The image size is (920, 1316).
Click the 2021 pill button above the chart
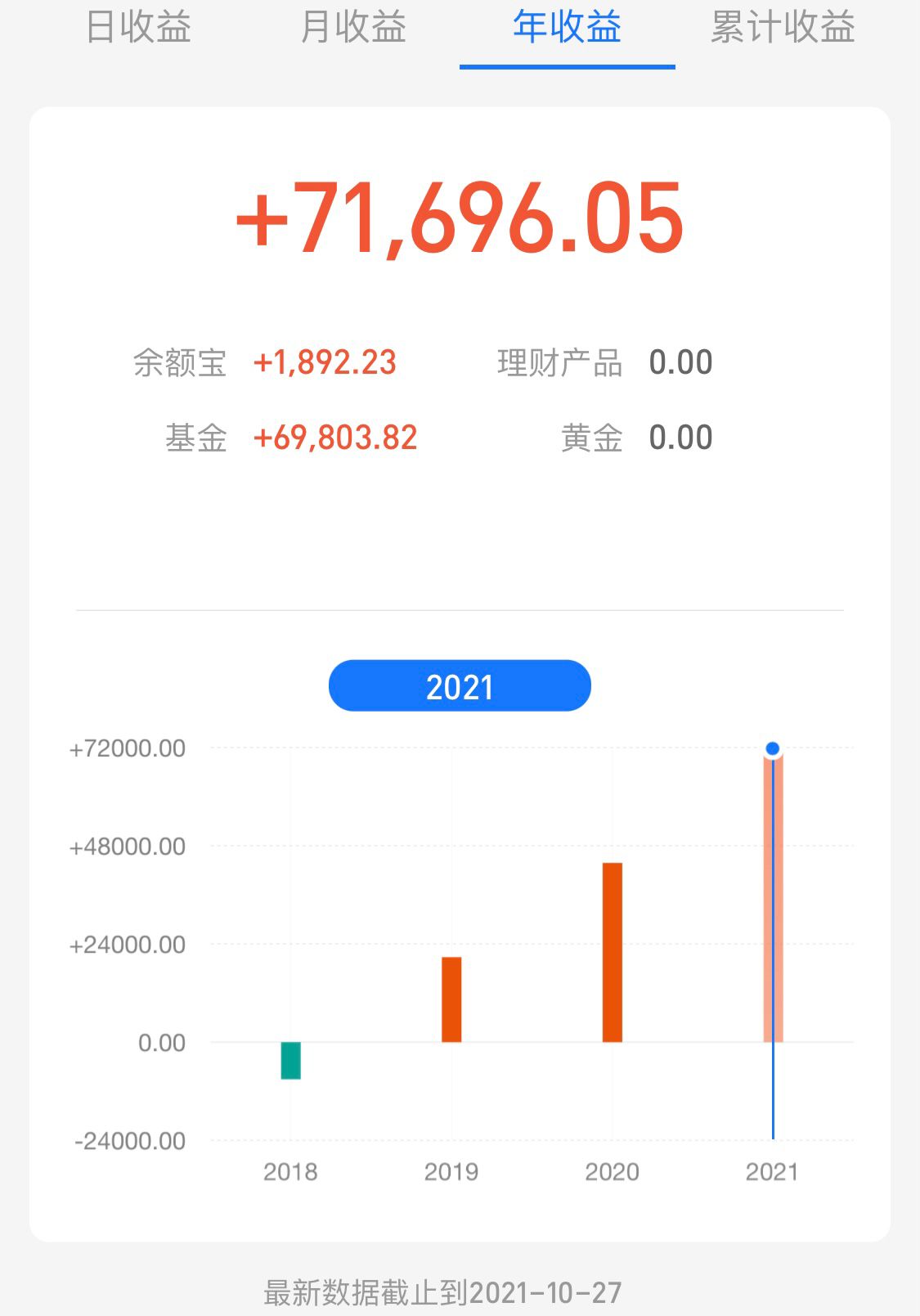pyautogui.click(x=460, y=687)
